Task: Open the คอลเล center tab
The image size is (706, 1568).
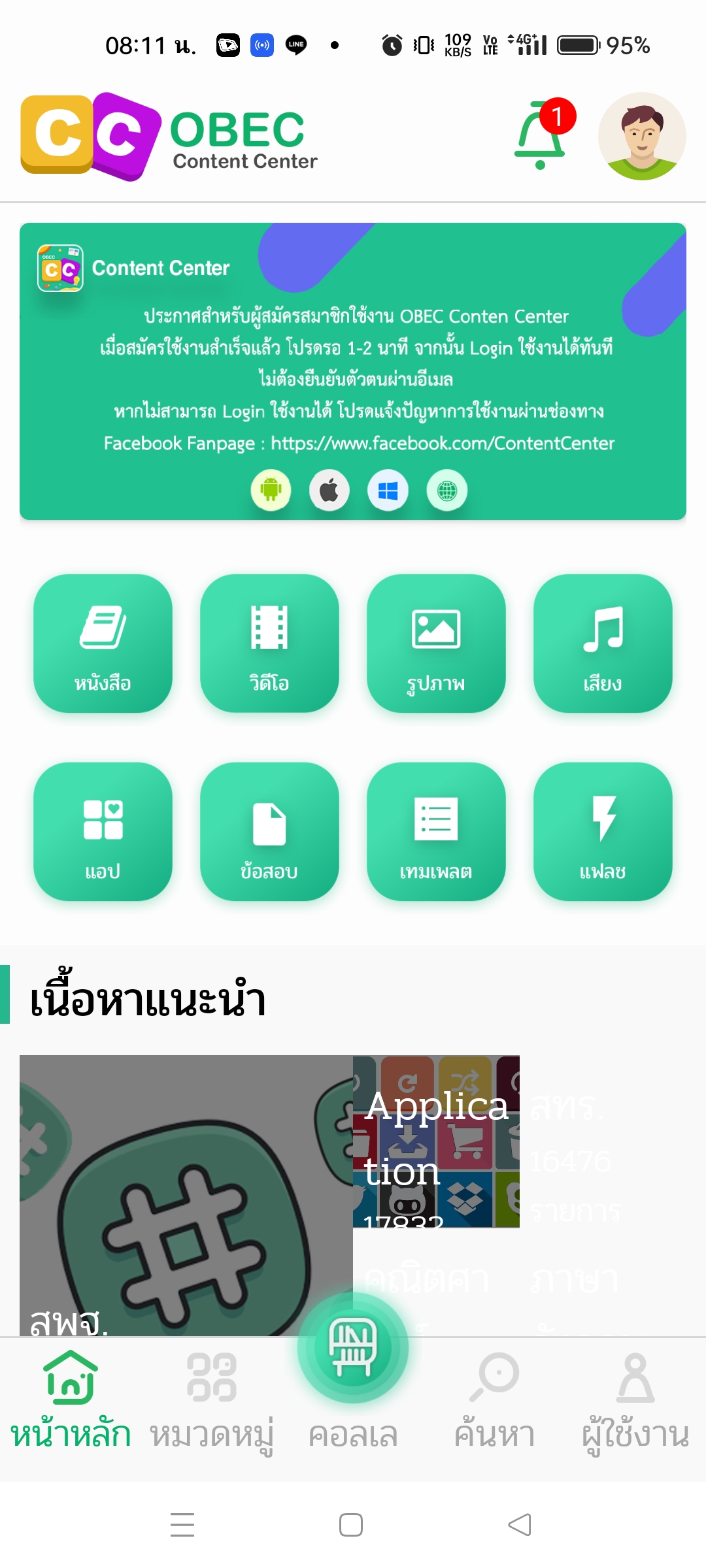Action: [x=353, y=1372]
